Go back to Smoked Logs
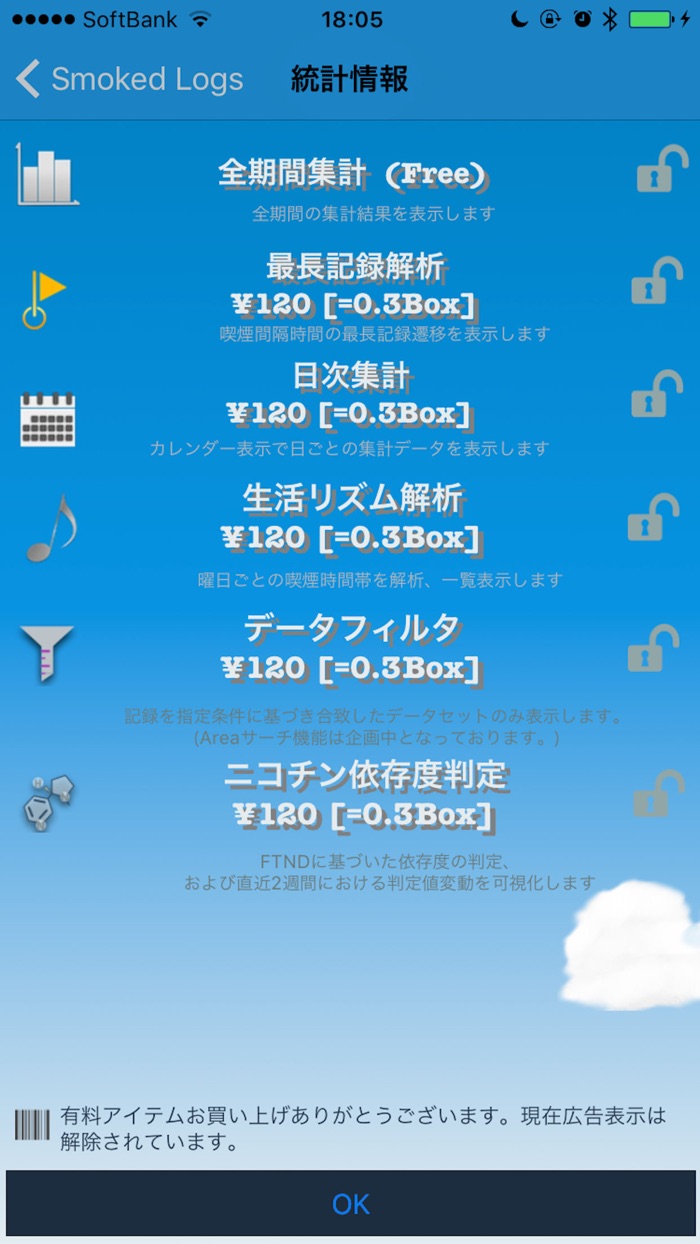The height and width of the screenshot is (1244, 700). (x=130, y=79)
